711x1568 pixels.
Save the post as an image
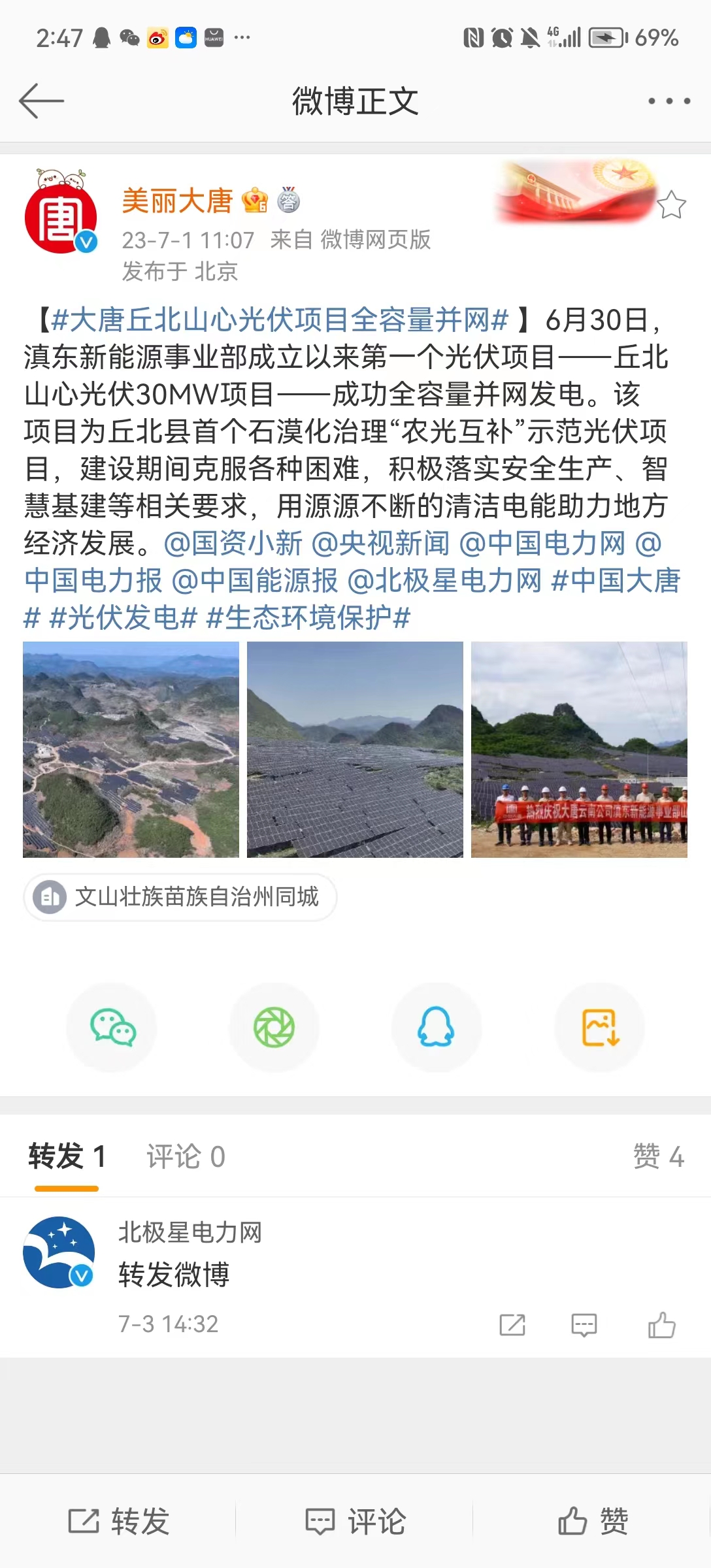[599, 1028]
